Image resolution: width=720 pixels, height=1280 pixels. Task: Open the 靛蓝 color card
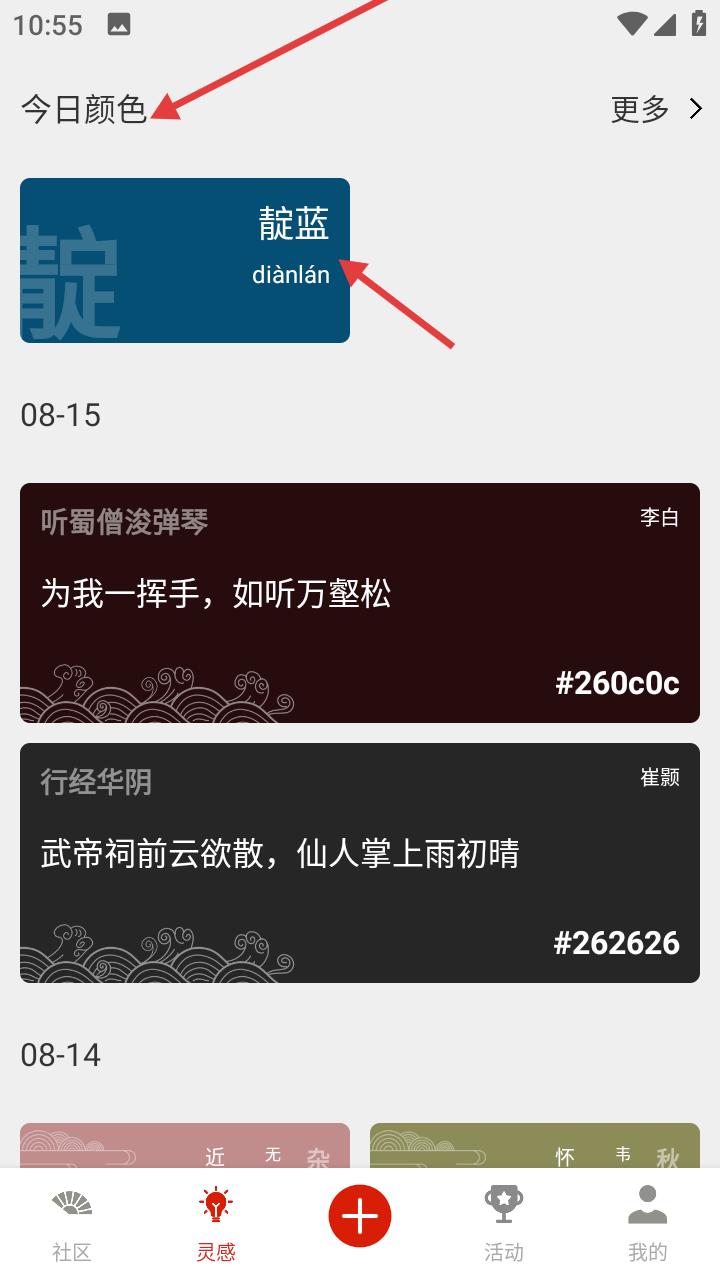(185, 260)
